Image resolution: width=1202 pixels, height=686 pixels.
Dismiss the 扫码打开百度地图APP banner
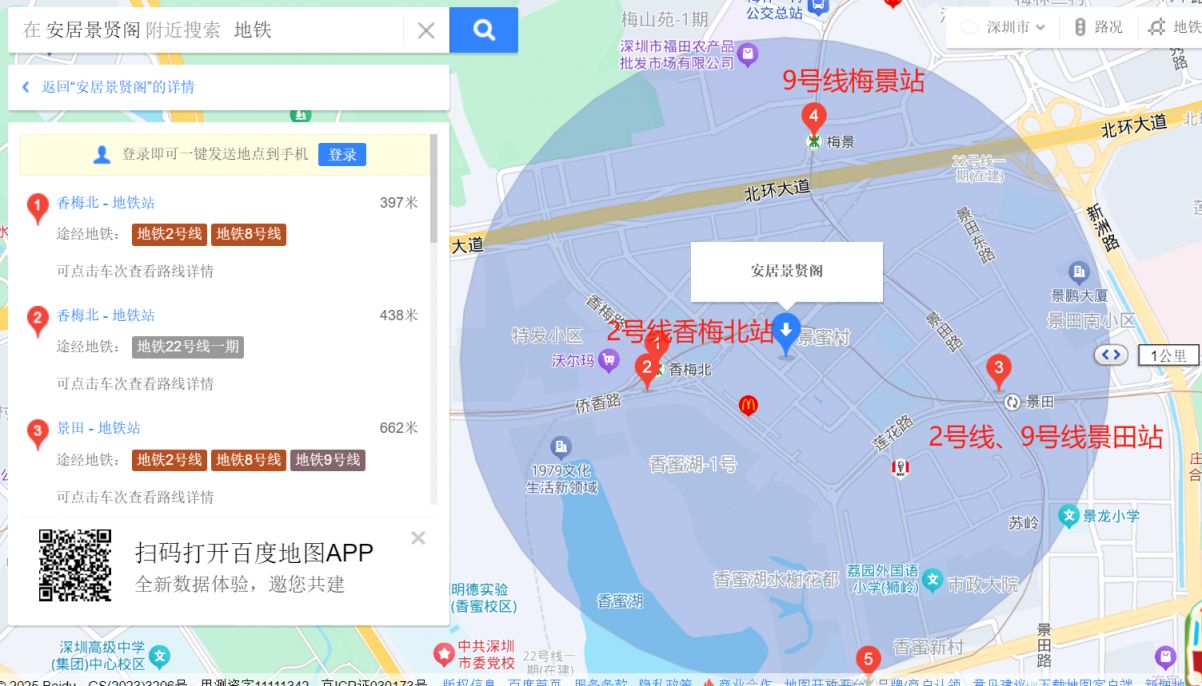(x=418, y=538)
